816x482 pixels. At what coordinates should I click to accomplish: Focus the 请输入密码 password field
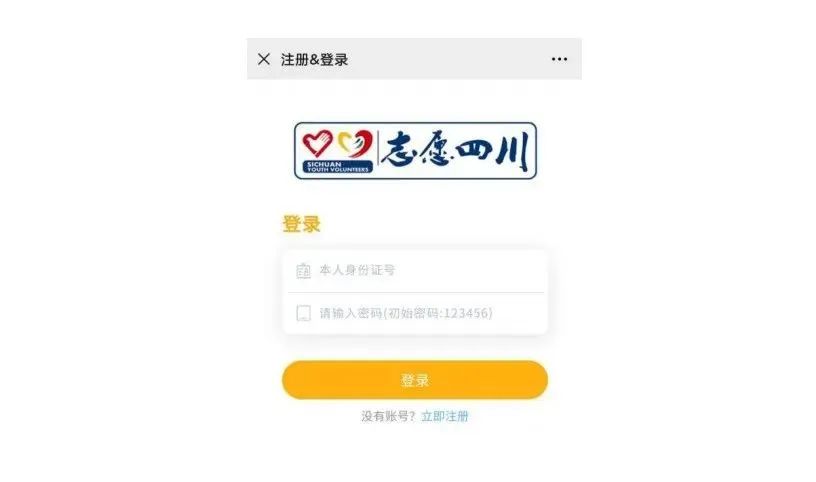(425, 313)
